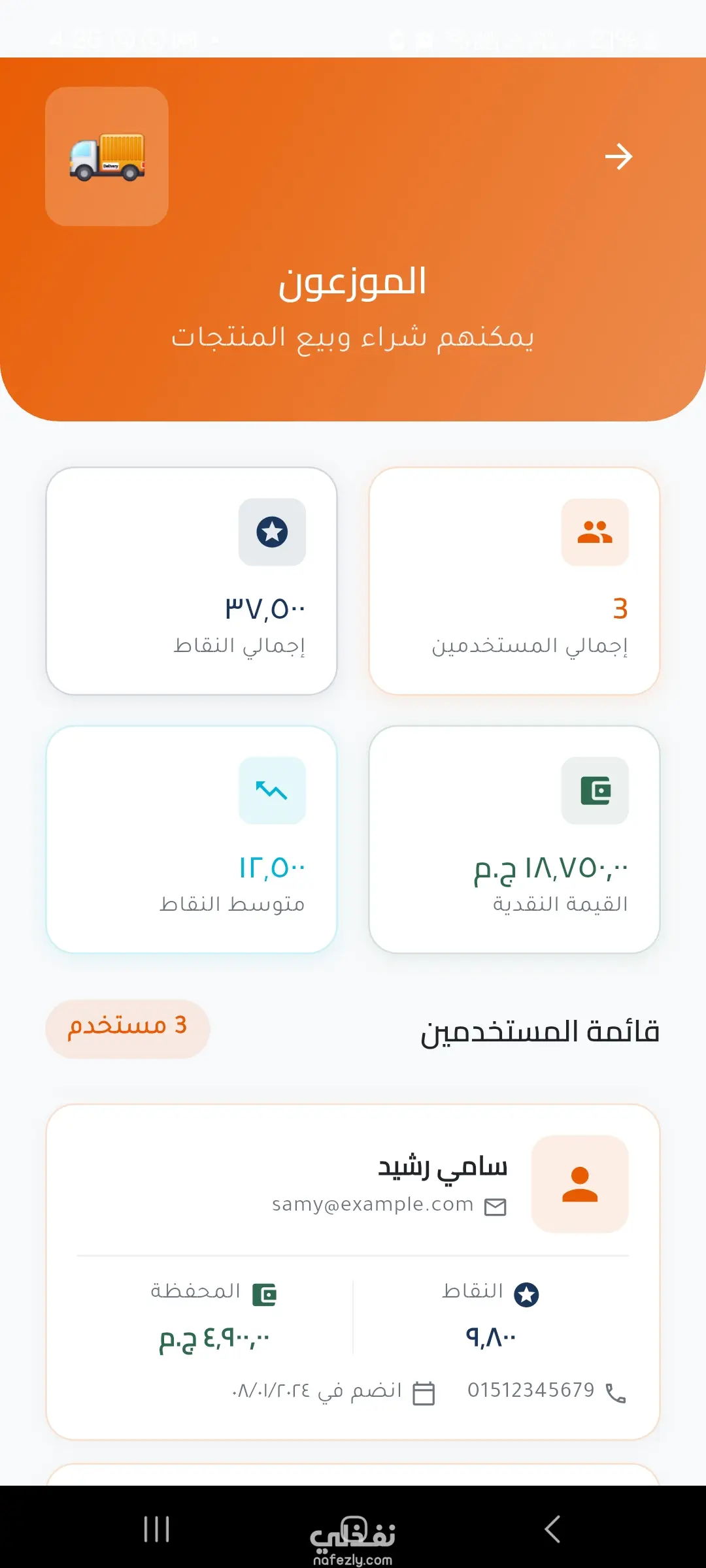
Task: Go back using the header arrow
Action: click(x=618, y=157)
